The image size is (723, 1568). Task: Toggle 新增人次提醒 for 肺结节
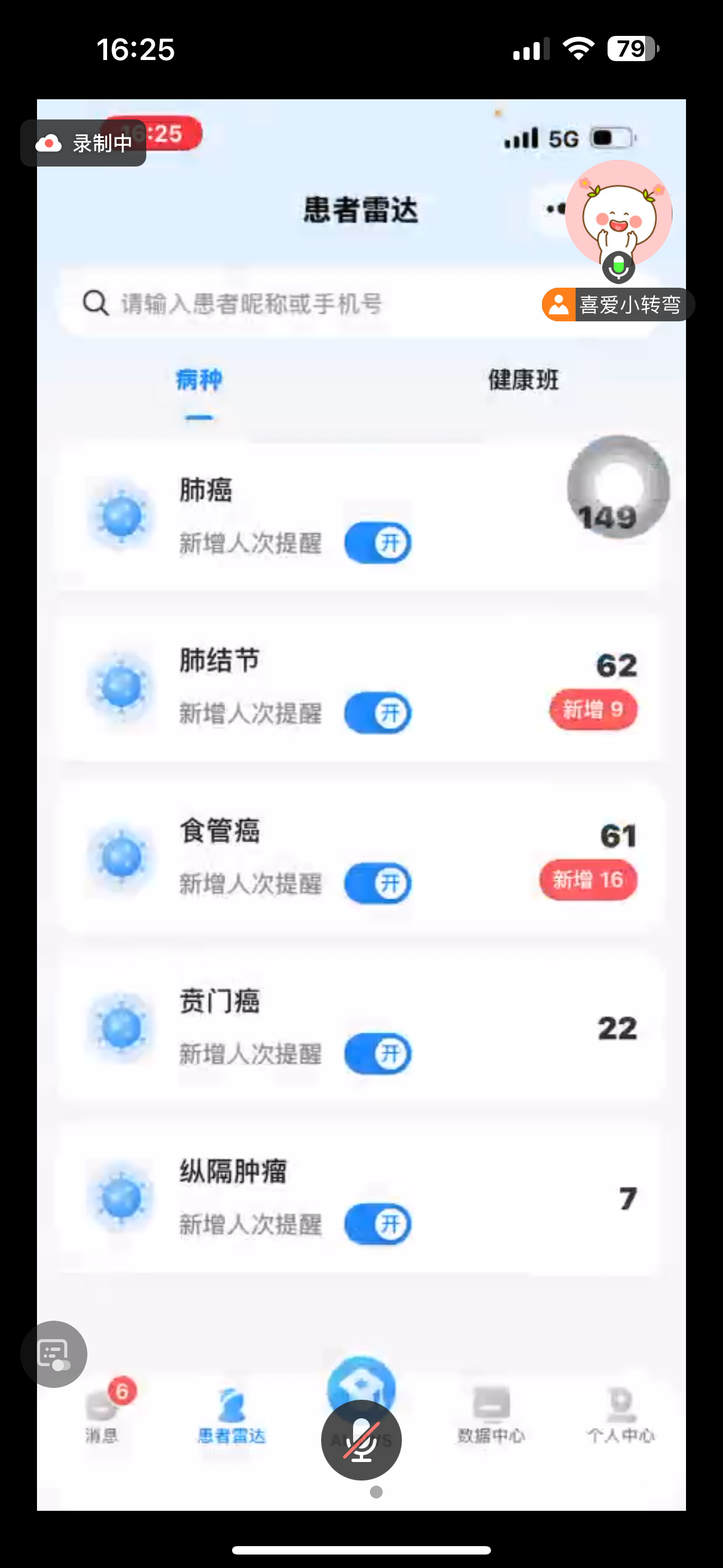[x=378, y=713]
